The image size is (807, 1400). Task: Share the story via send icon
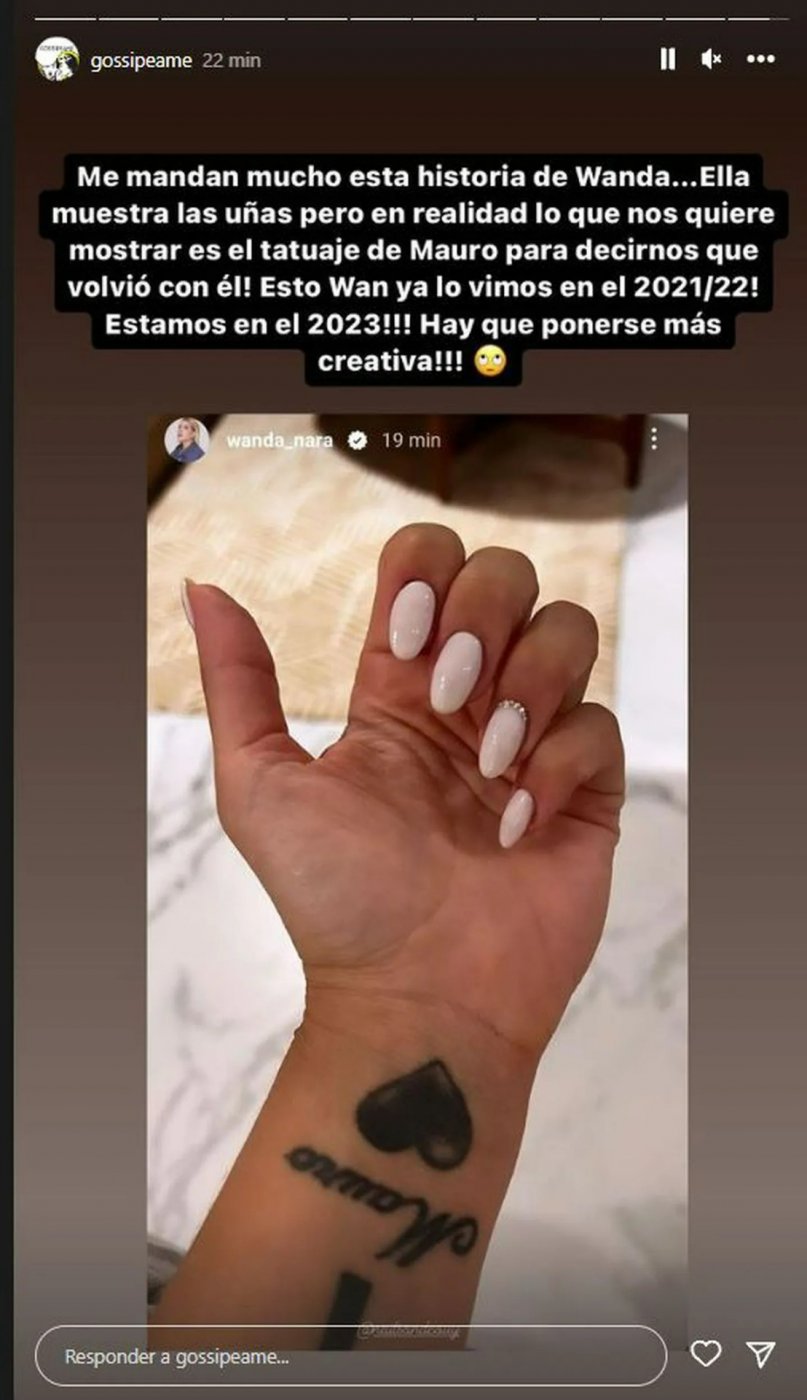pyautogui.click(x=762, y=1354)
